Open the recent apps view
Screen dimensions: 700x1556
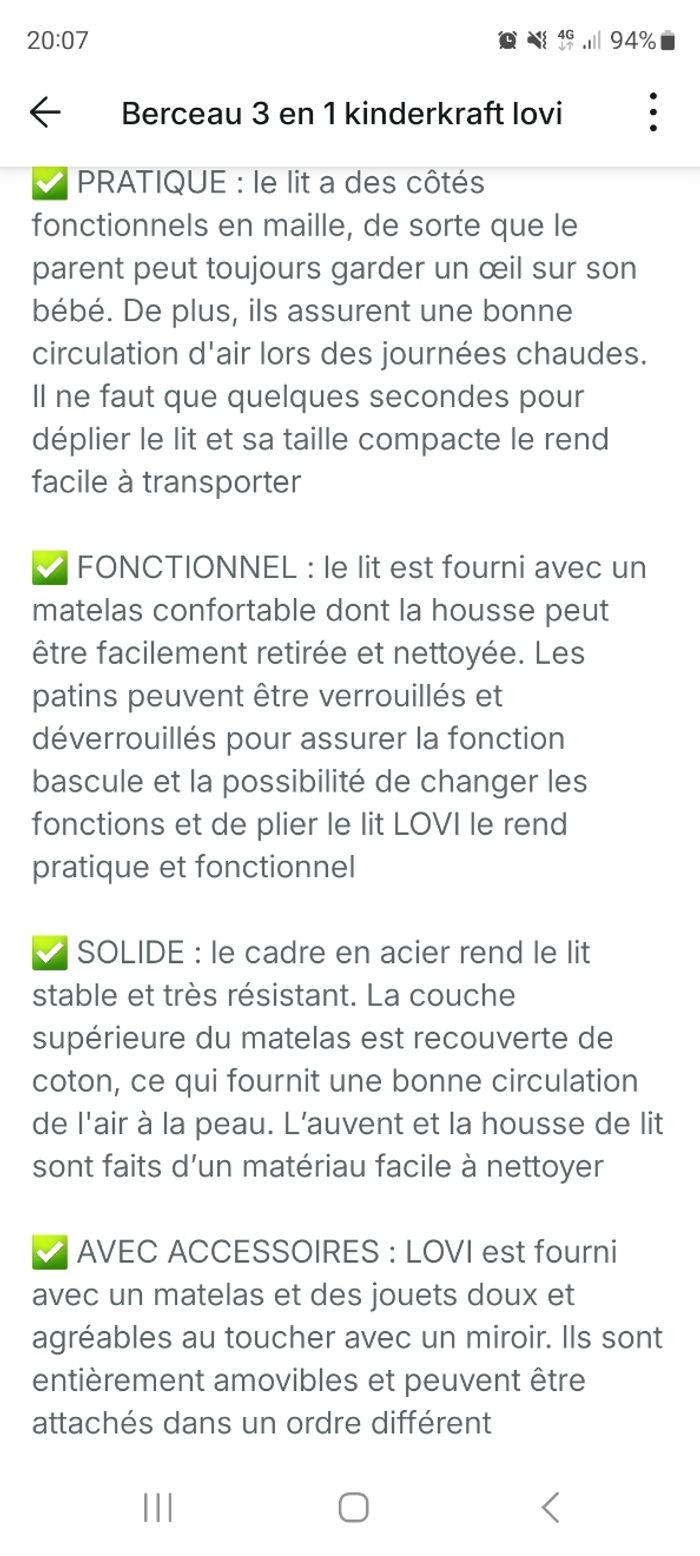click(158, 1507)
